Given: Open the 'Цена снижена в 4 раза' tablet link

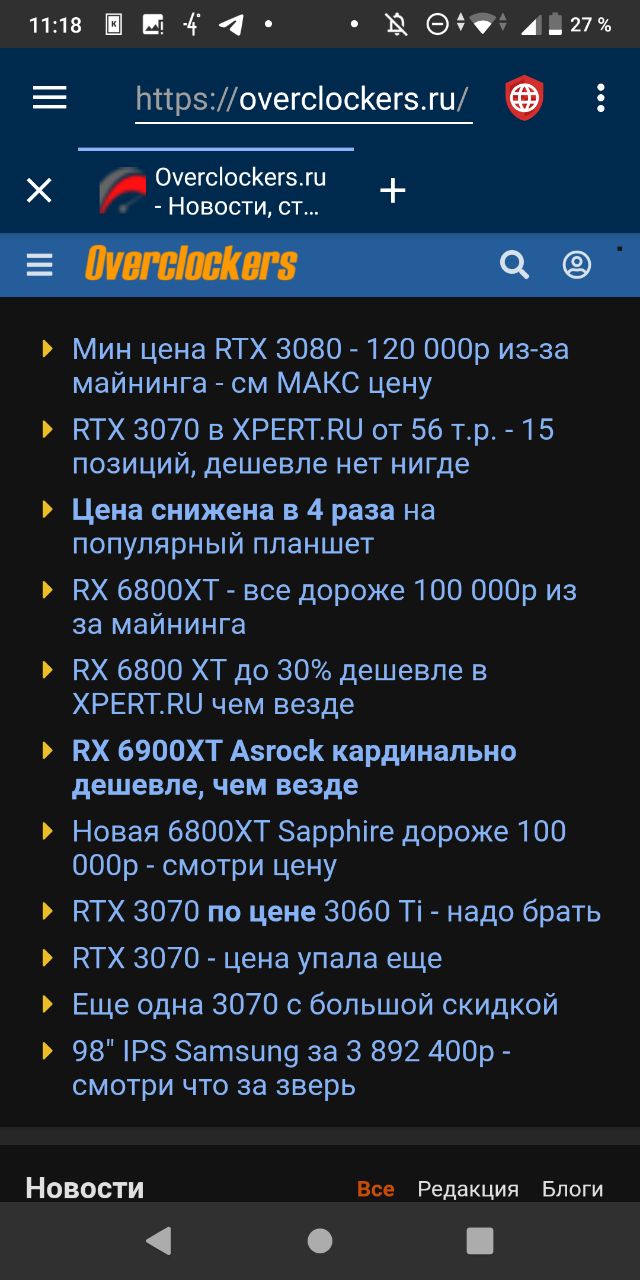Looking at the screenshot, I should pyautogui.click(x=254, y=527).
